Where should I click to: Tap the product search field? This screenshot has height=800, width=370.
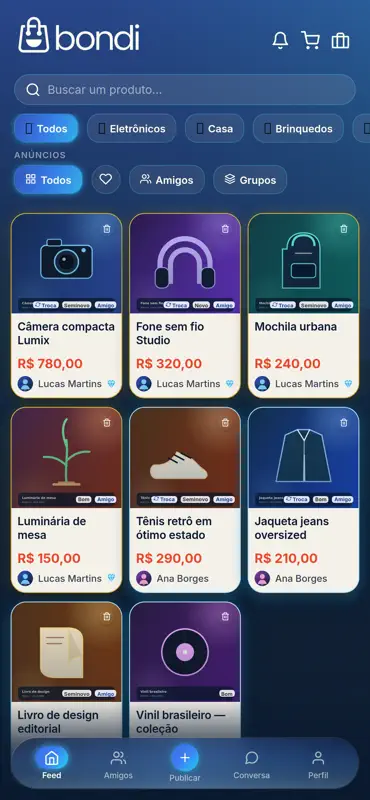pyautogui.click(x=185, y=90)
